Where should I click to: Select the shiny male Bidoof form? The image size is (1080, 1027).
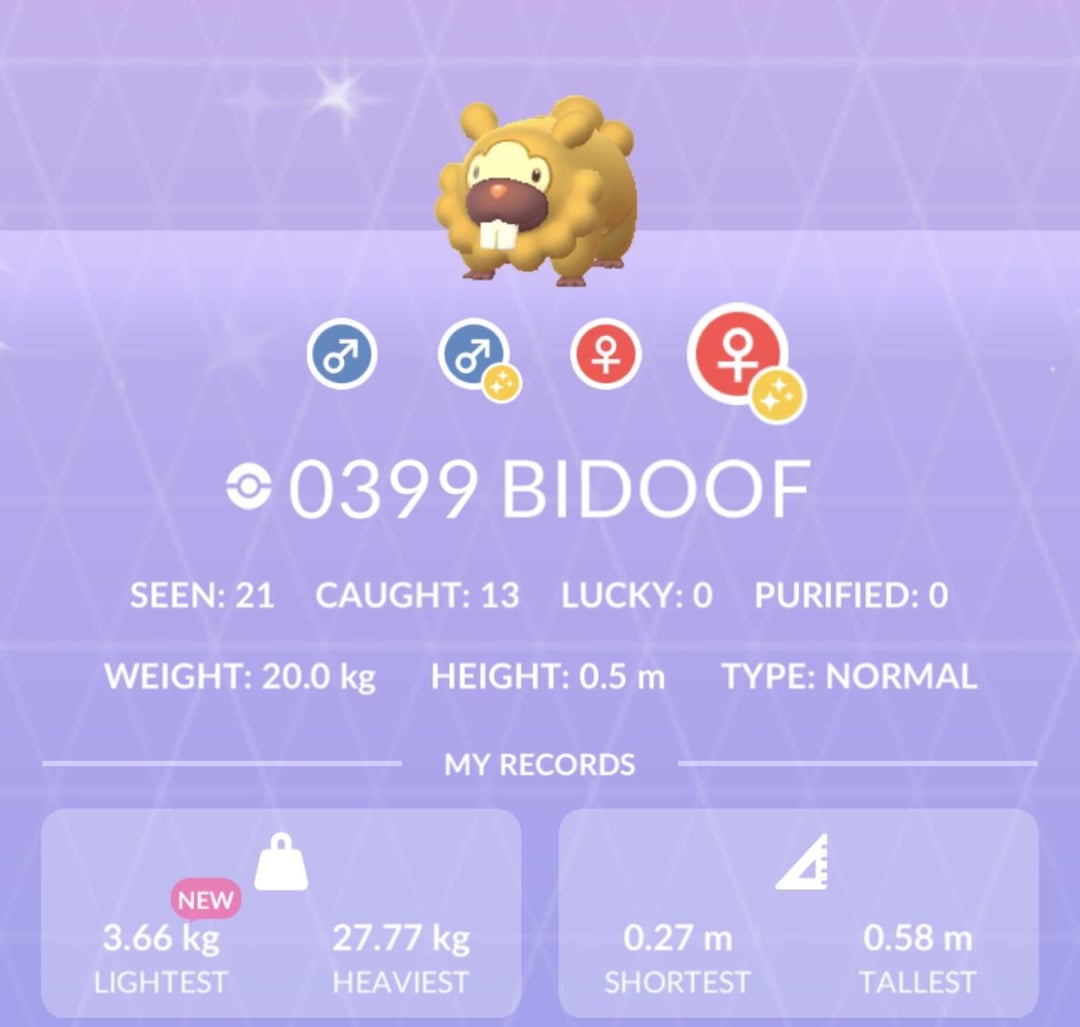[474, 356]
